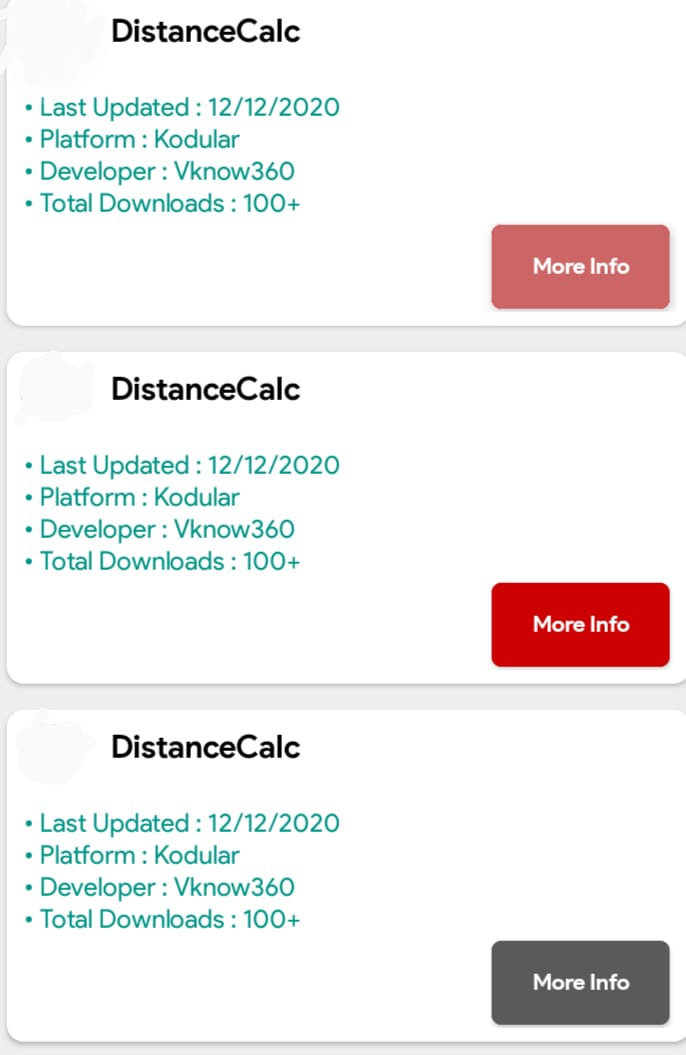Select the grey More Info button

(x=580, y=982)
